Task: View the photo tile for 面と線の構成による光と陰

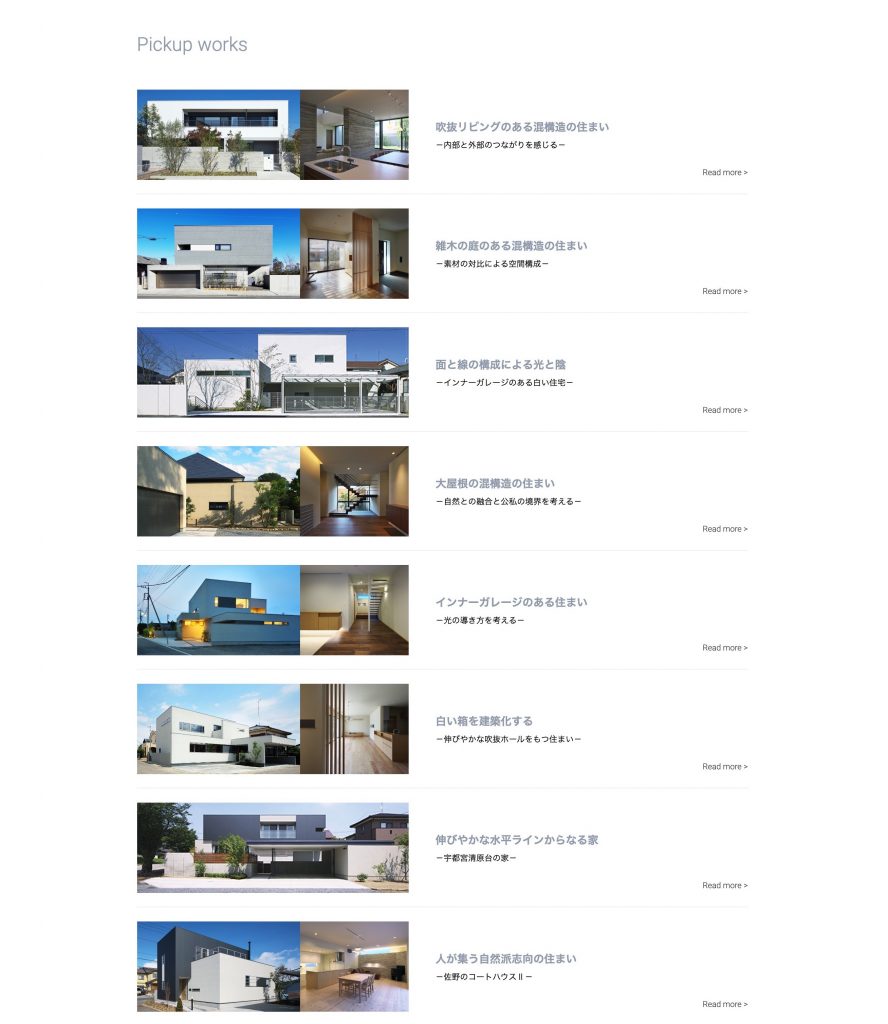Action: click(x=272, y=372)
